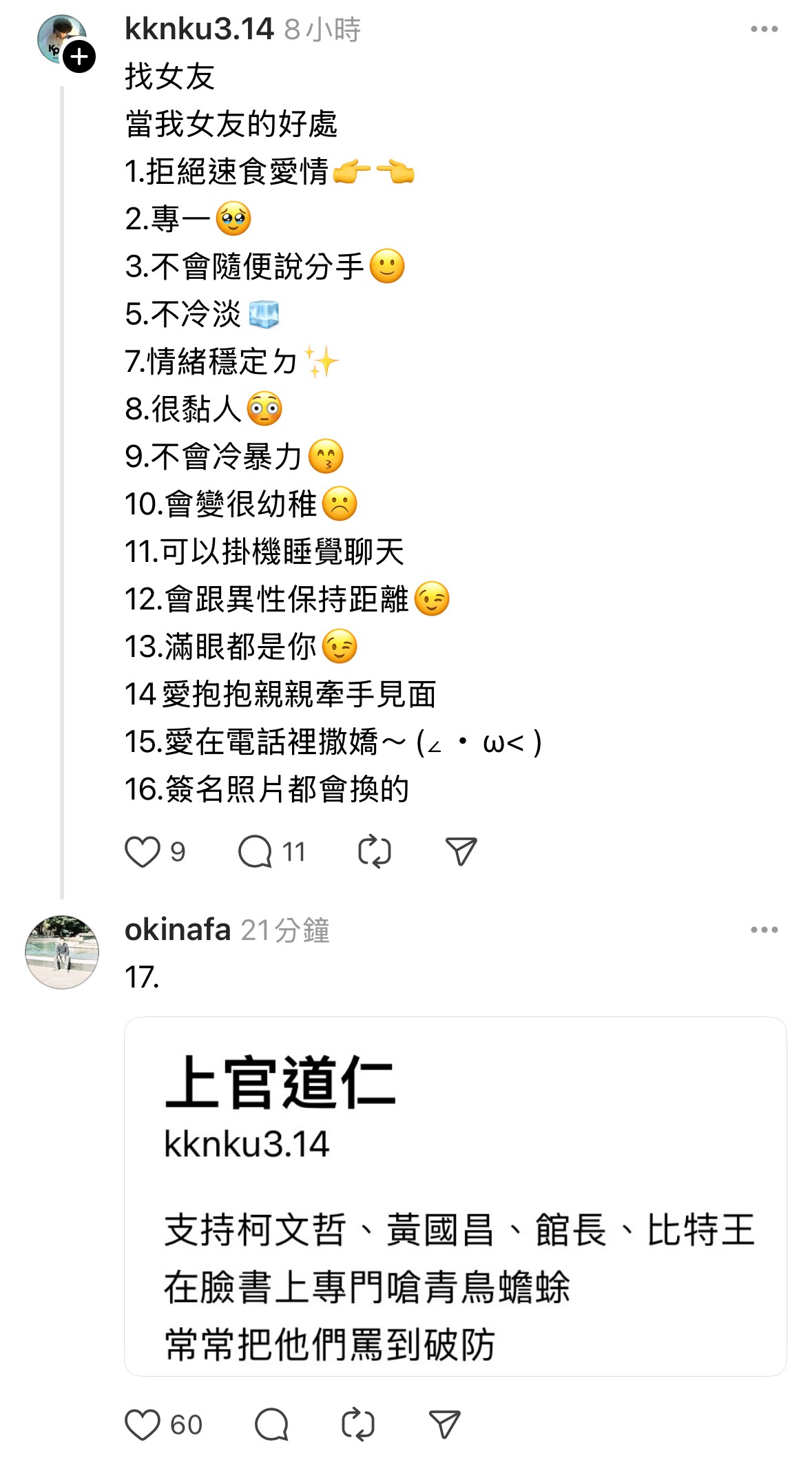Like okinafa's reply

coord(142,1425)
